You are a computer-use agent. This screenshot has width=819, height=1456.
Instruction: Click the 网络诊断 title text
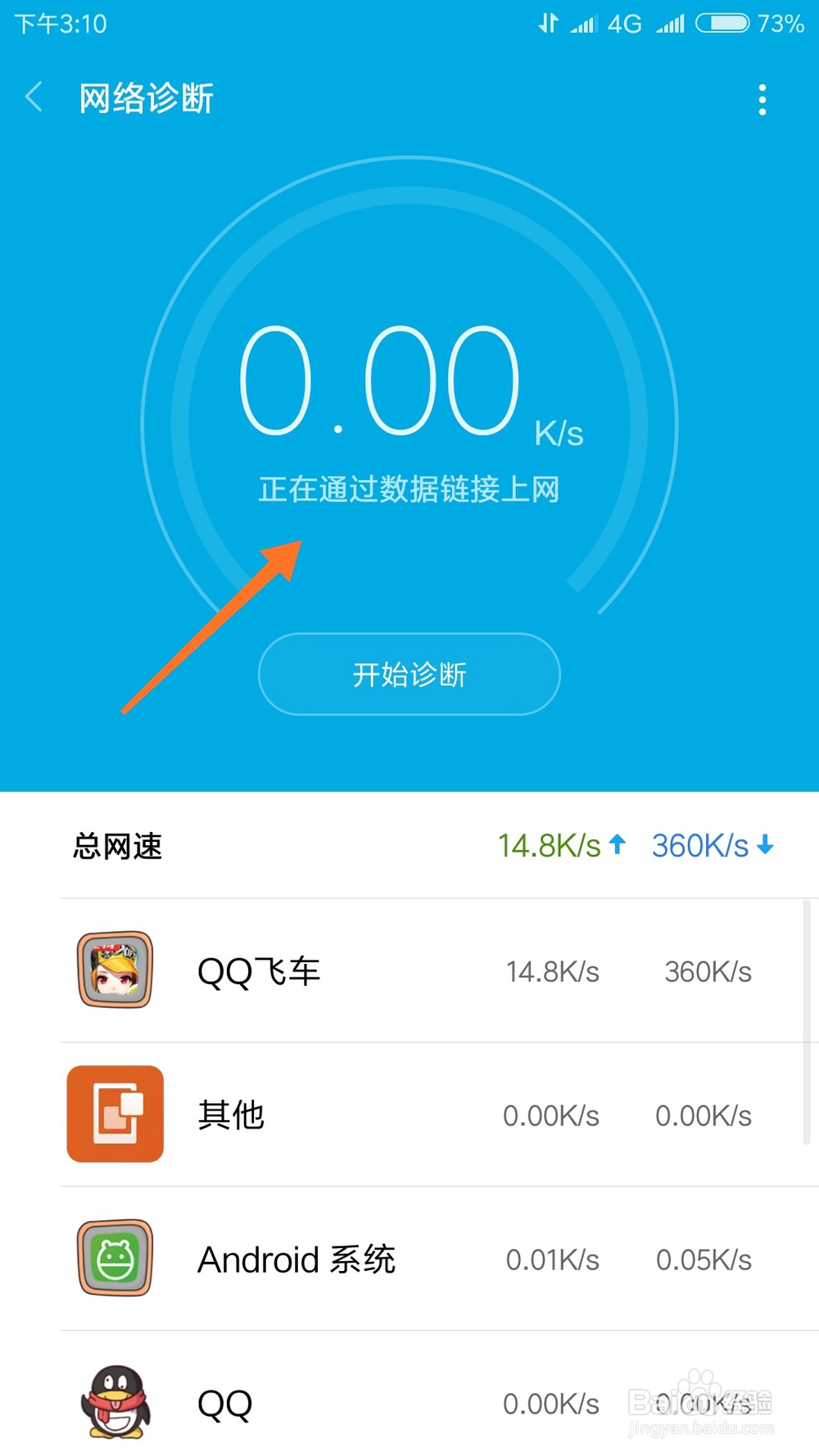click(146, 97)
